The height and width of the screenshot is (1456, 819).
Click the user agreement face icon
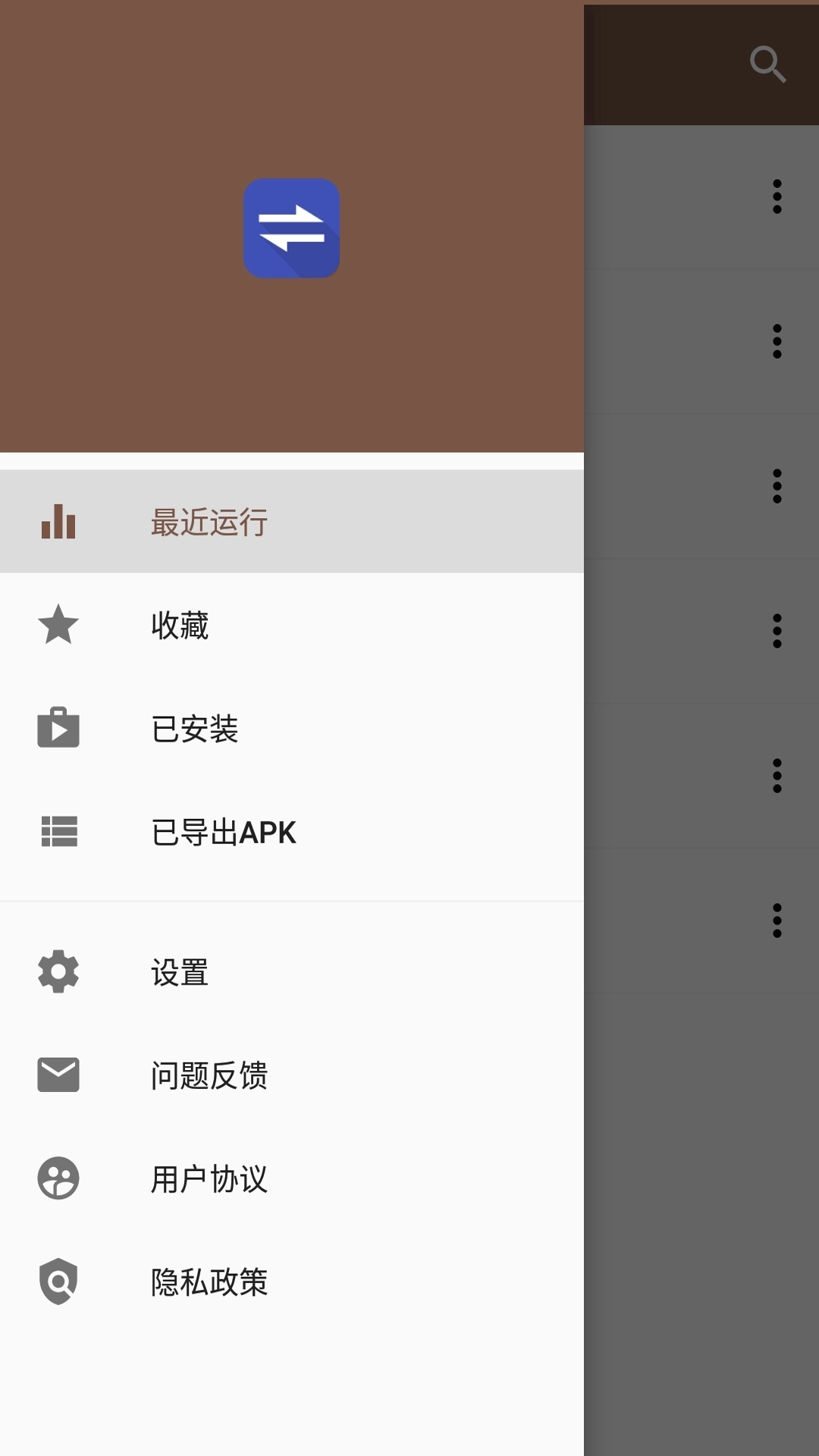point(58,1178)
